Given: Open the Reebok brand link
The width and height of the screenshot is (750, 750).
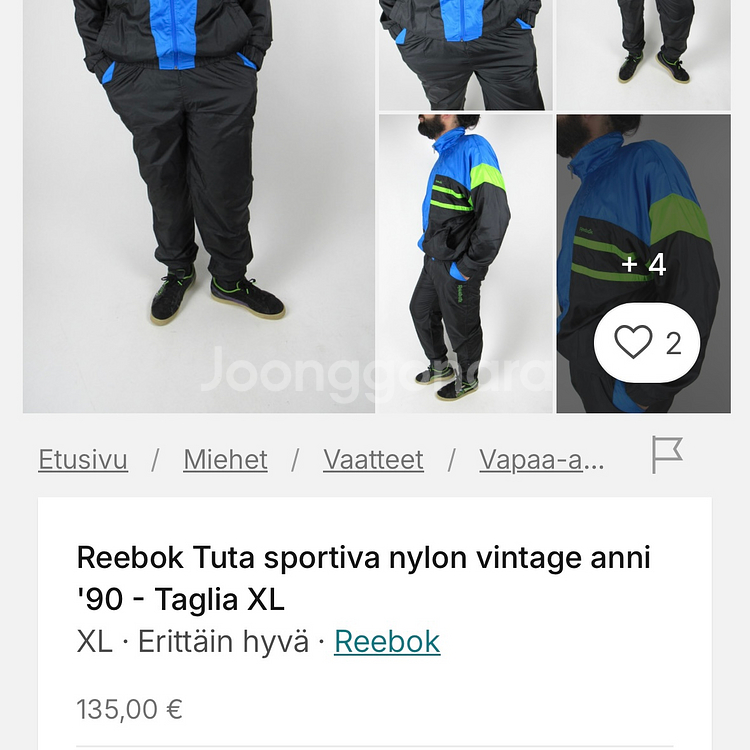Looking at the screenshot, I should [x=387, y=641].
